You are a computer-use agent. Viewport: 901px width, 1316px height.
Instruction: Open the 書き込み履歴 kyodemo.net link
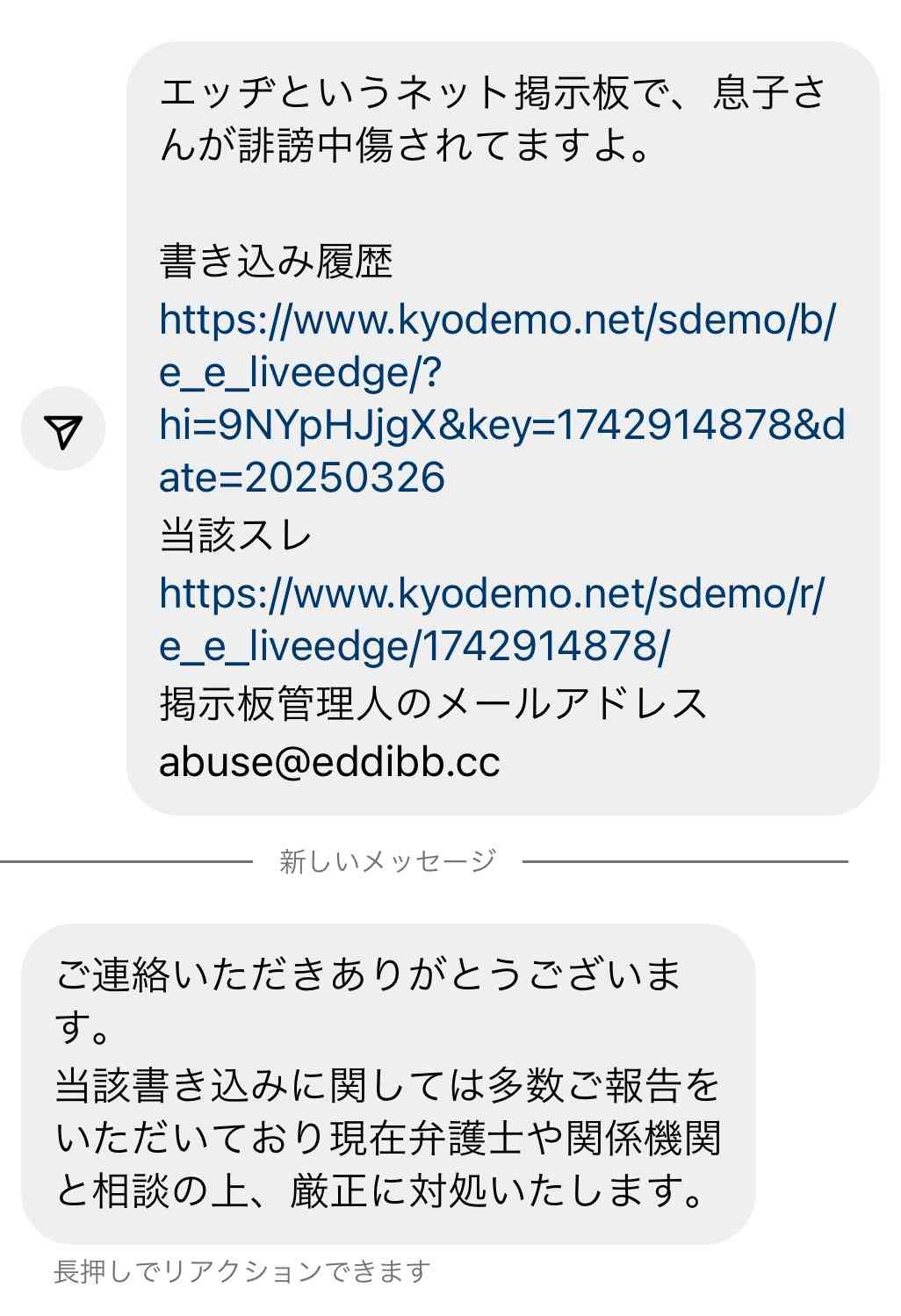(497, 399)
